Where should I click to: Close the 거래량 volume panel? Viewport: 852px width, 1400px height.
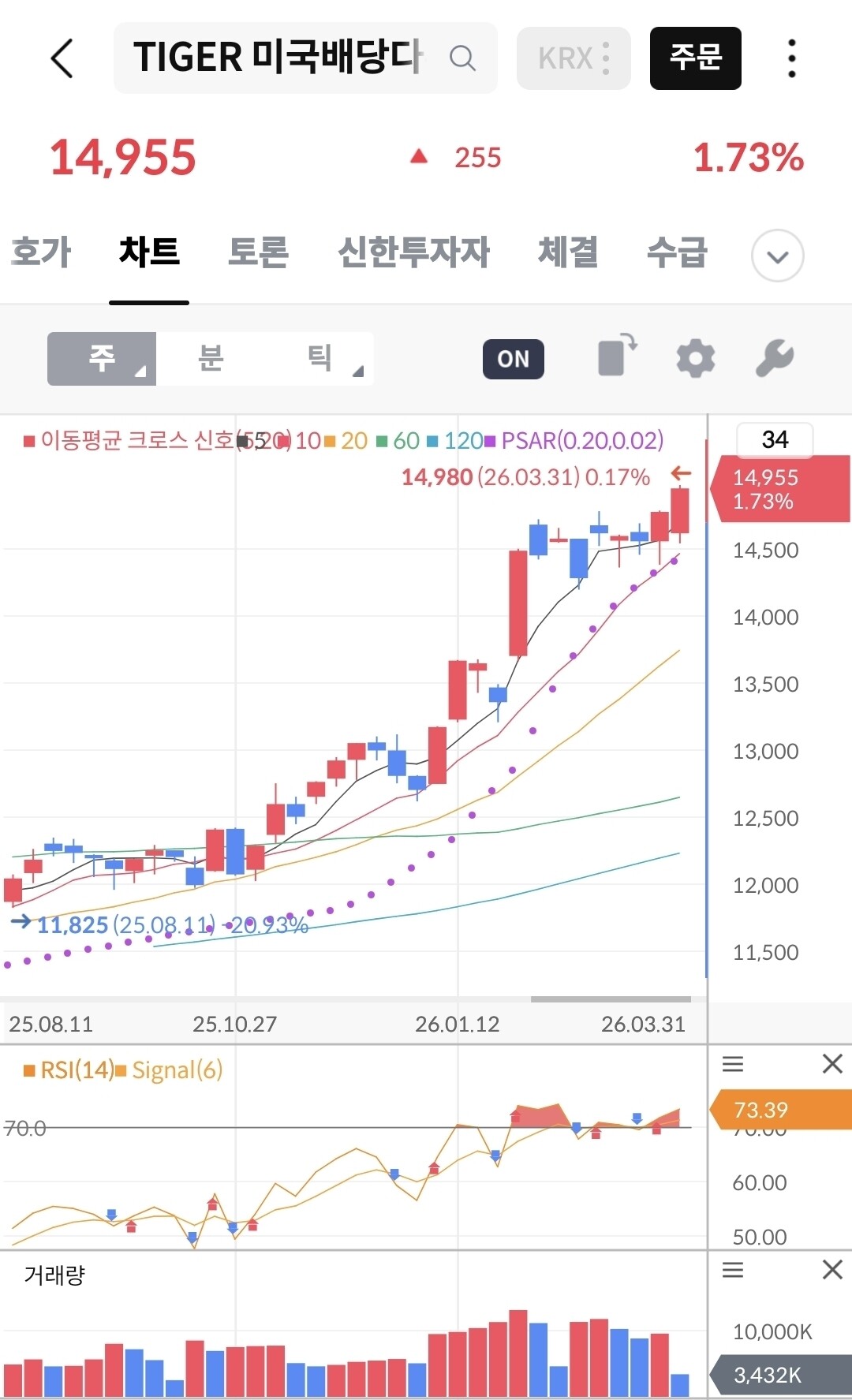coord(832,1270)
